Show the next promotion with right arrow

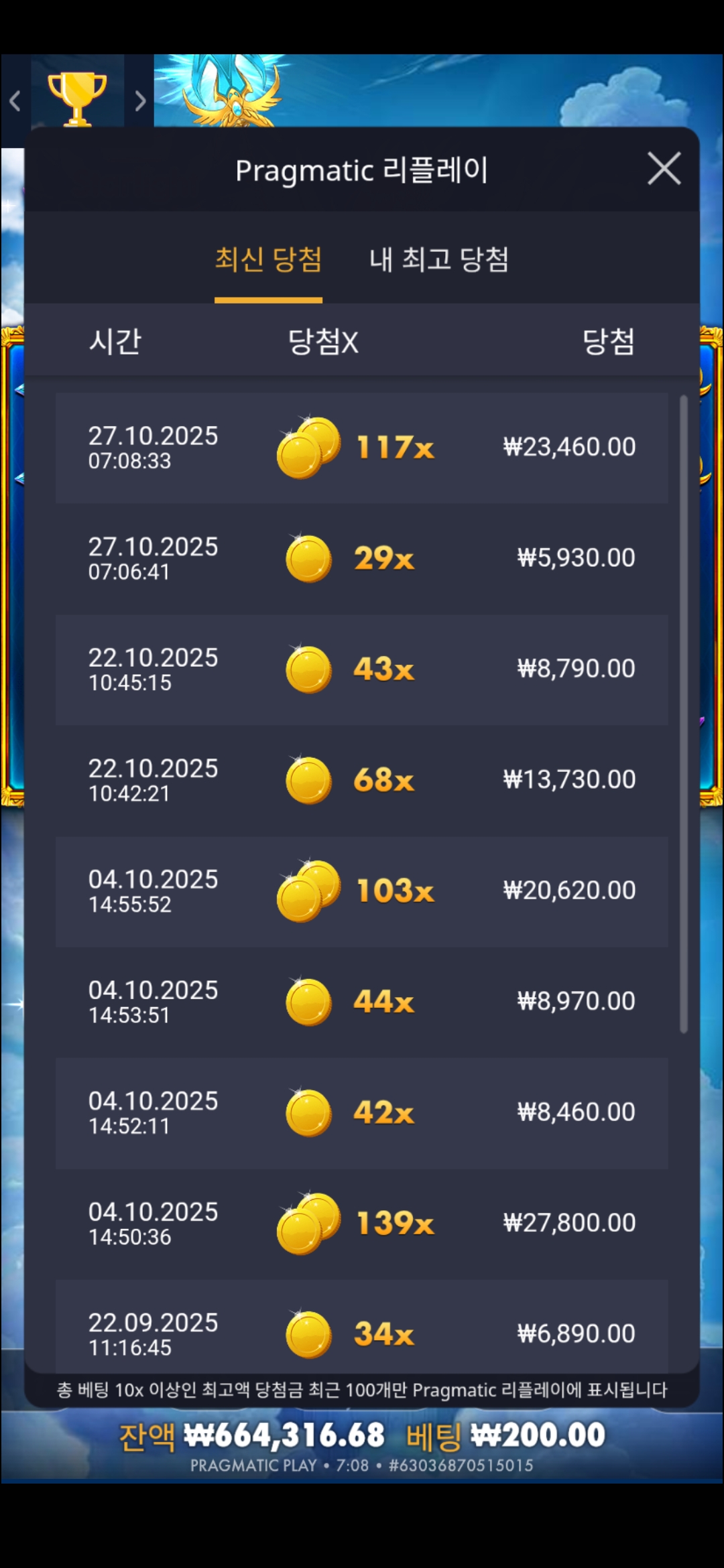click(139, 101)
